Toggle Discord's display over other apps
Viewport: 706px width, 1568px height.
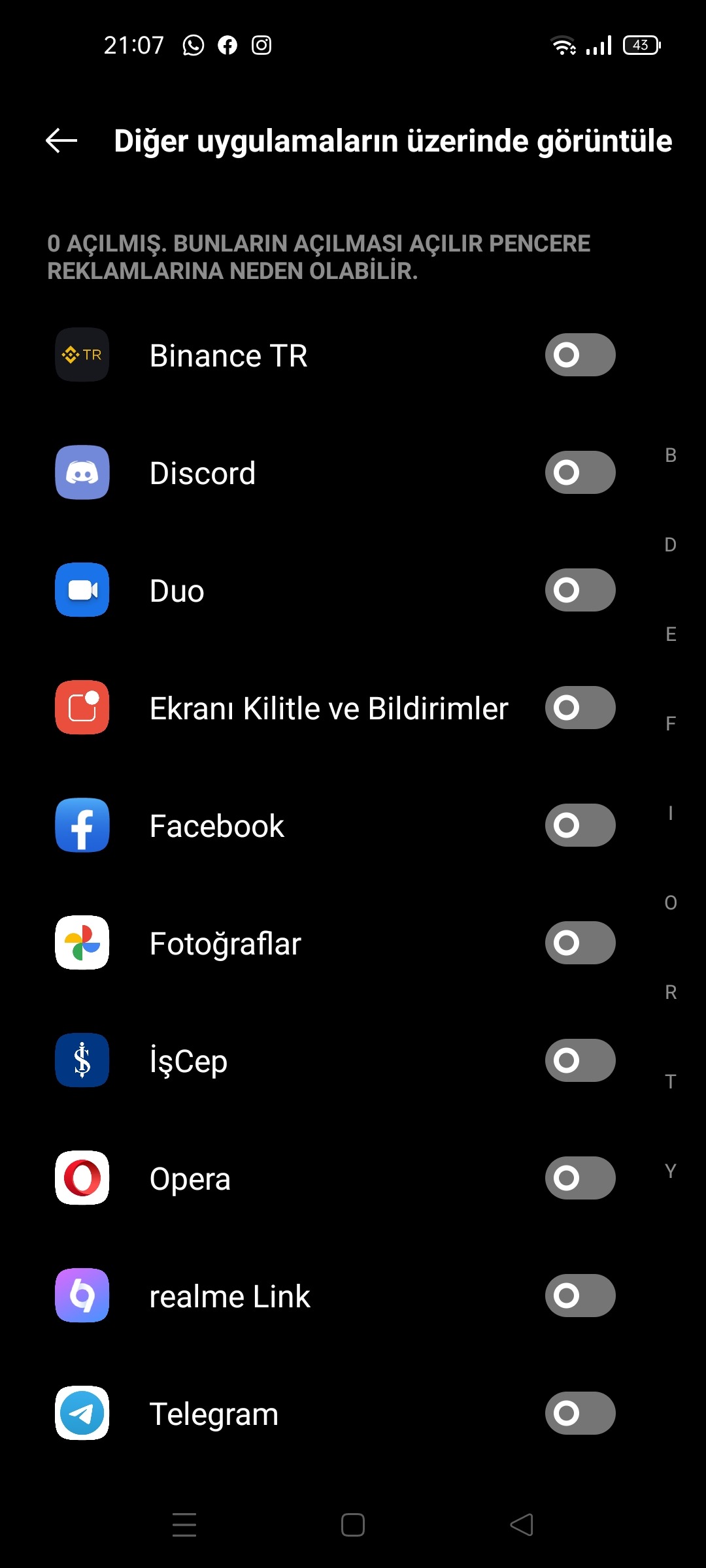tap(580, 472)
